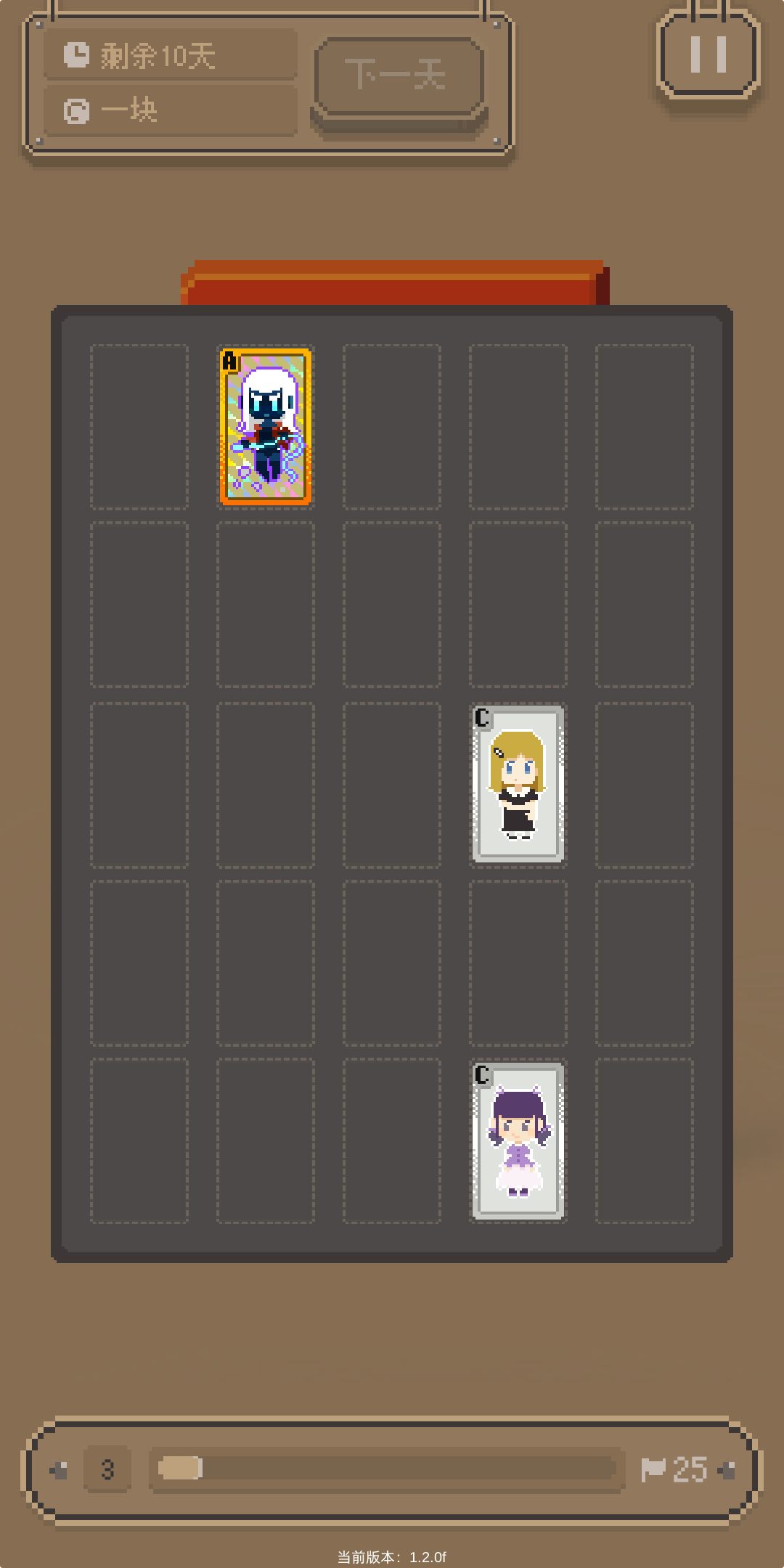Select the purple-haired girl C-rank card

pyautogui.click(x=518, y=1141)
